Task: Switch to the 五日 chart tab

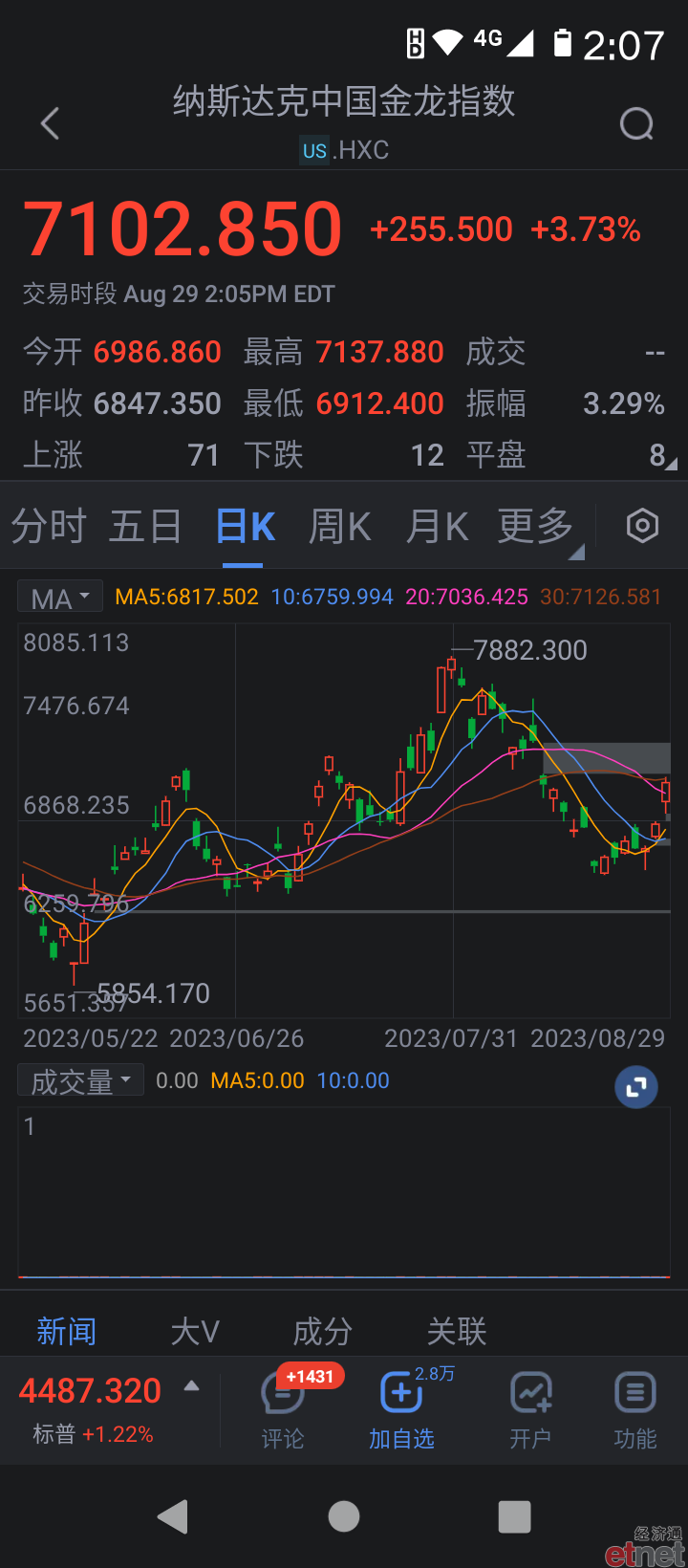Action: [x=146, y=527]
